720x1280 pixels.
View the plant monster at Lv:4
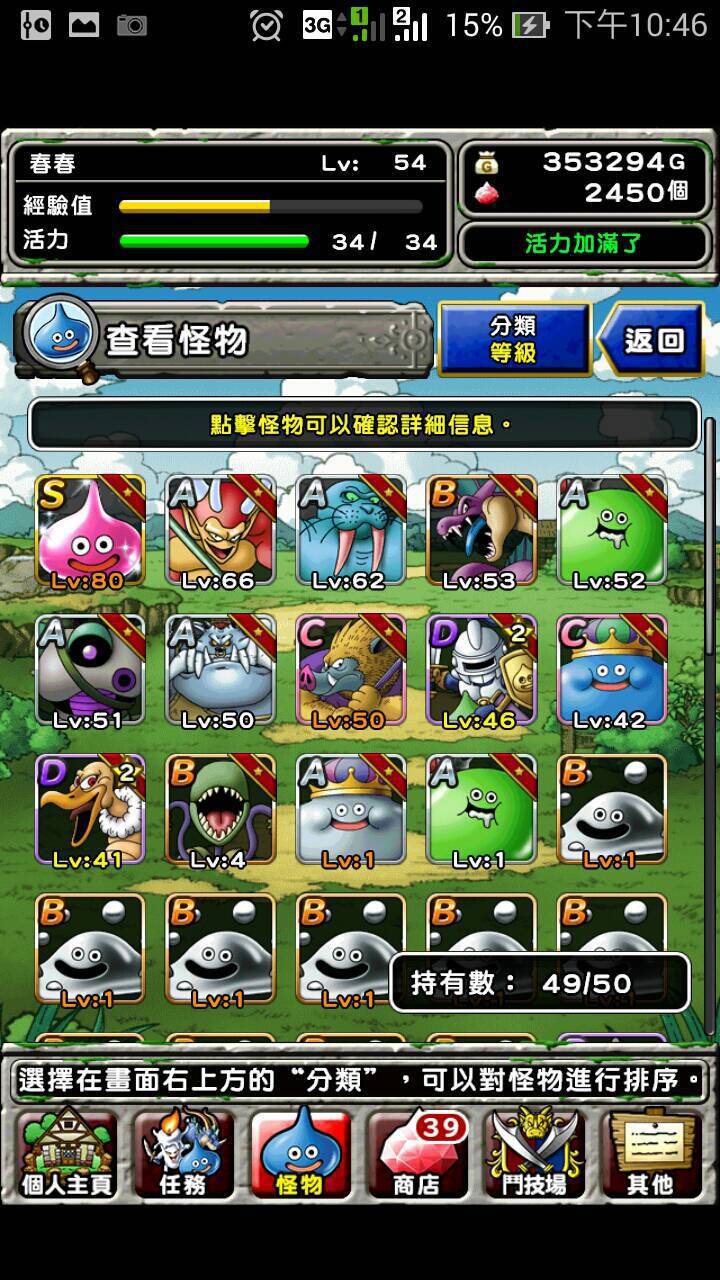click(x=220, y=811)
